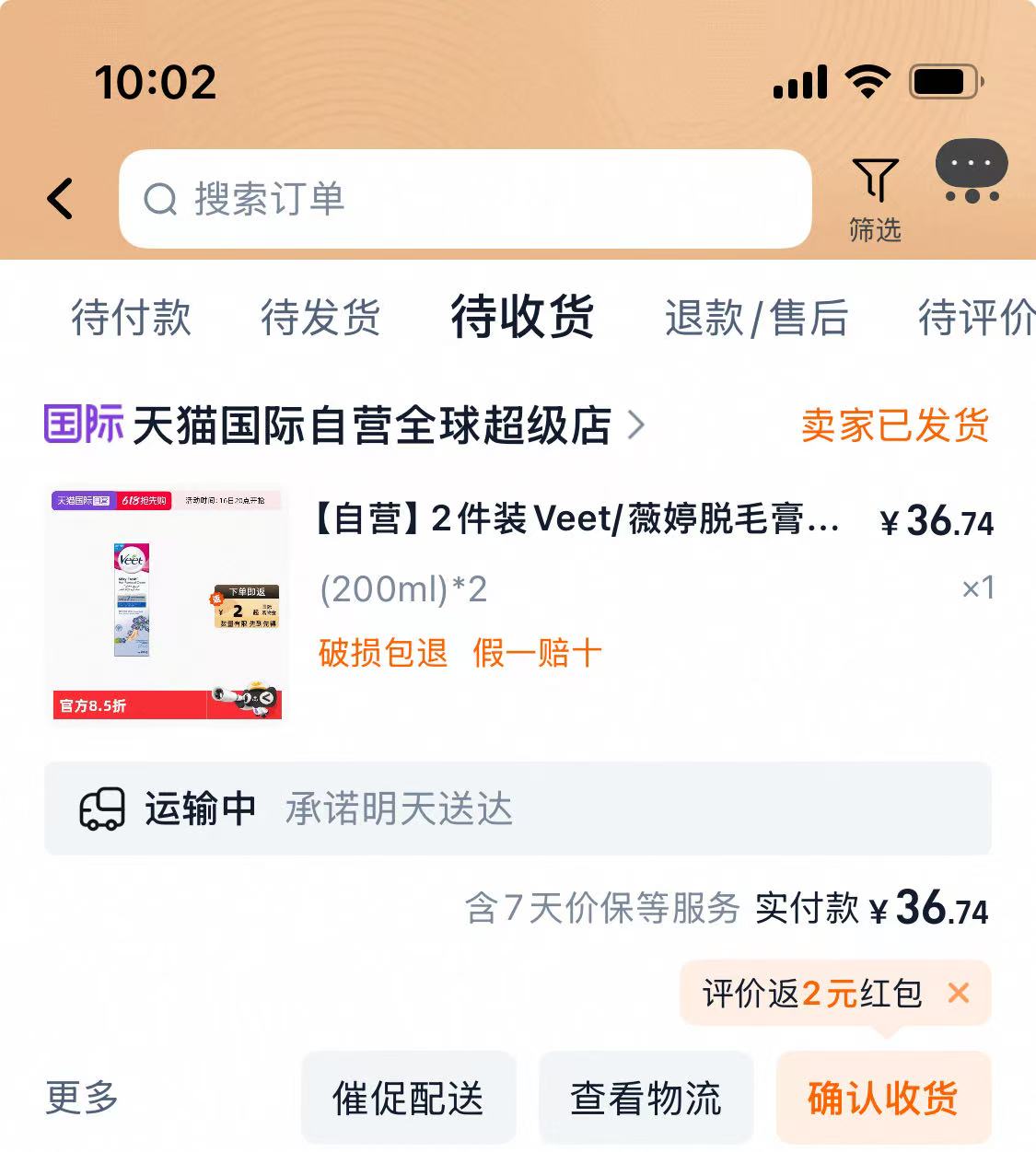The width and height of the screenshot is (1036, 1152).
Task: Tap the 查看物流 button
Action: [646, 1098]
